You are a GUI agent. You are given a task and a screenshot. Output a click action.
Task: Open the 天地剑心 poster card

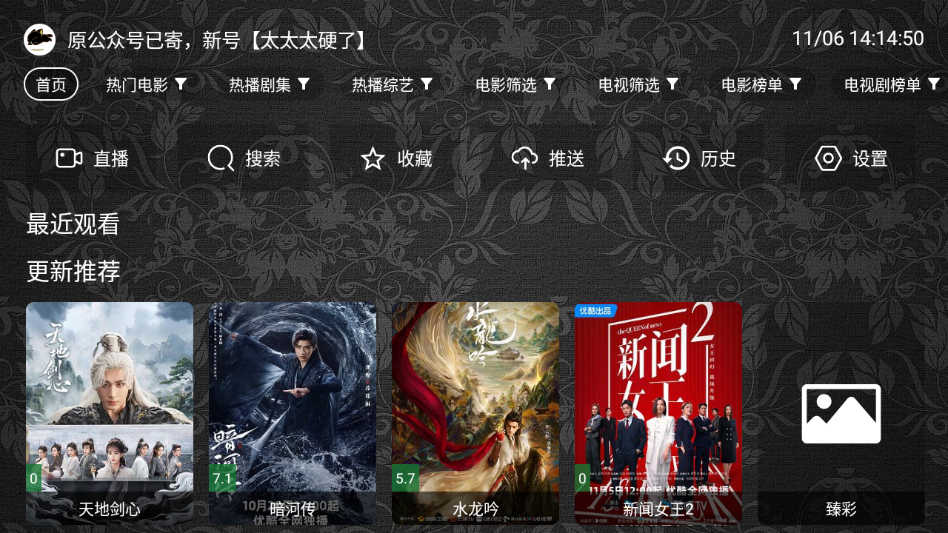pyautogui.click(x=109, y=412)
